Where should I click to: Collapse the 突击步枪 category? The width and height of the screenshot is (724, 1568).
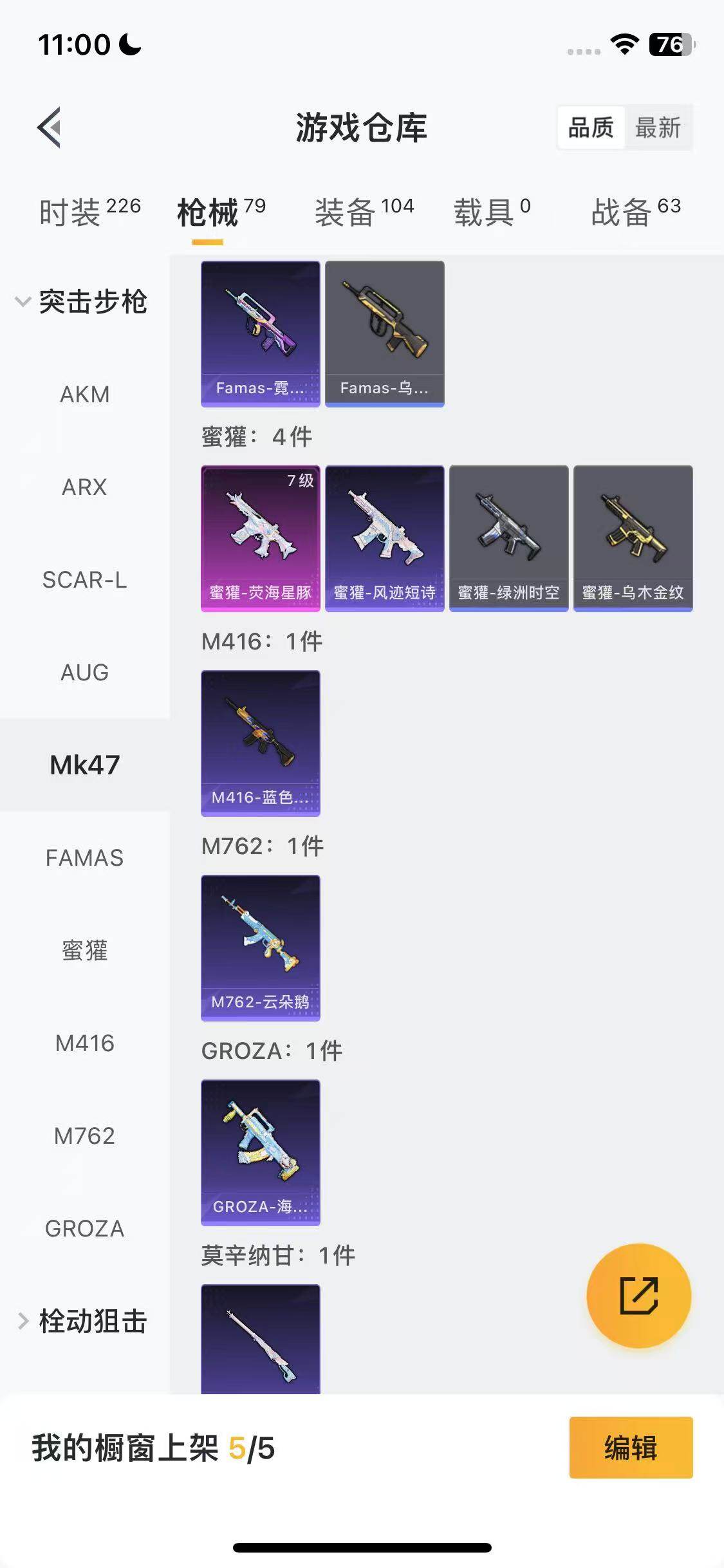click(x=82, y=301)
